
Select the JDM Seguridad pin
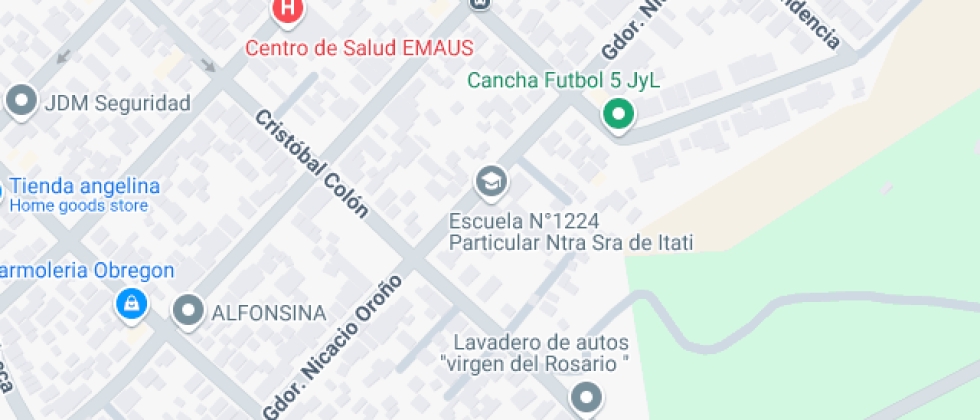click(x=21, y=101)
